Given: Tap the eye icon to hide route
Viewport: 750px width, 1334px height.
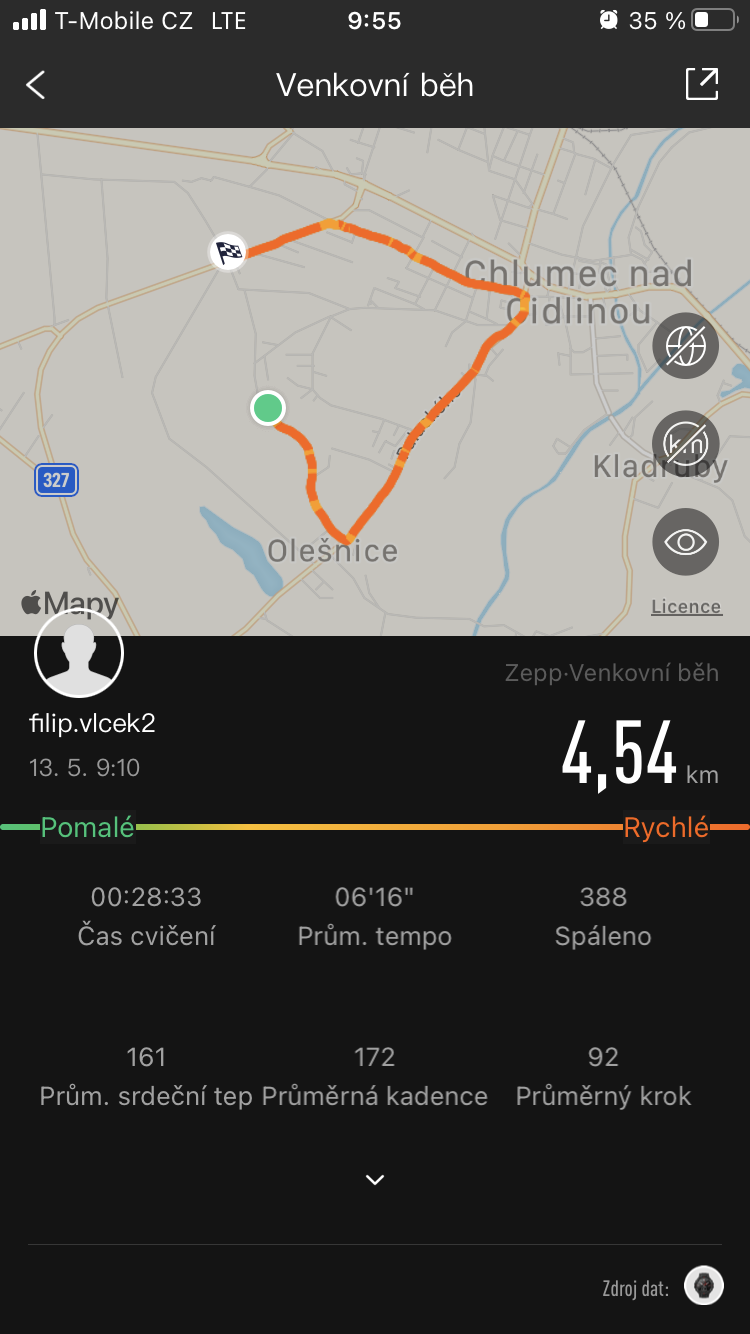Looking at the screenshot, I should tap(685, 542).
